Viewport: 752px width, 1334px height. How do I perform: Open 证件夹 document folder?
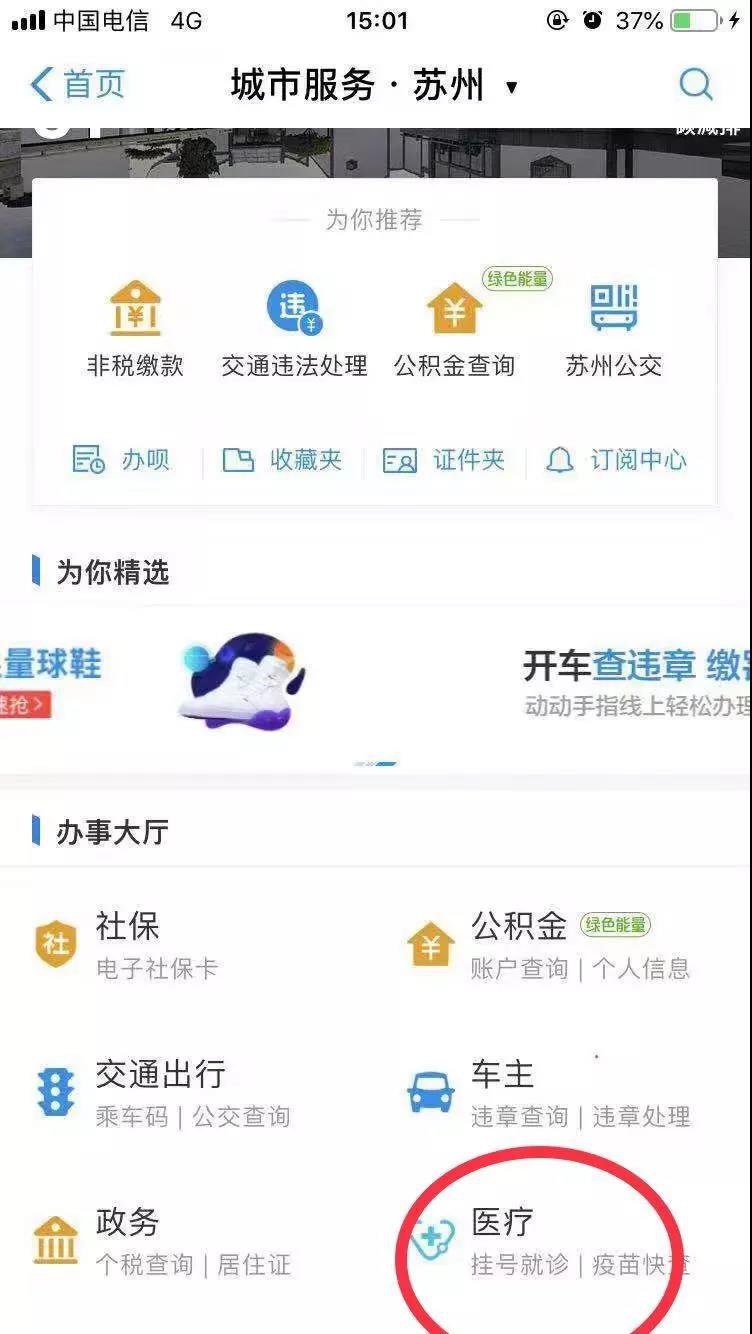click(444, 460)
